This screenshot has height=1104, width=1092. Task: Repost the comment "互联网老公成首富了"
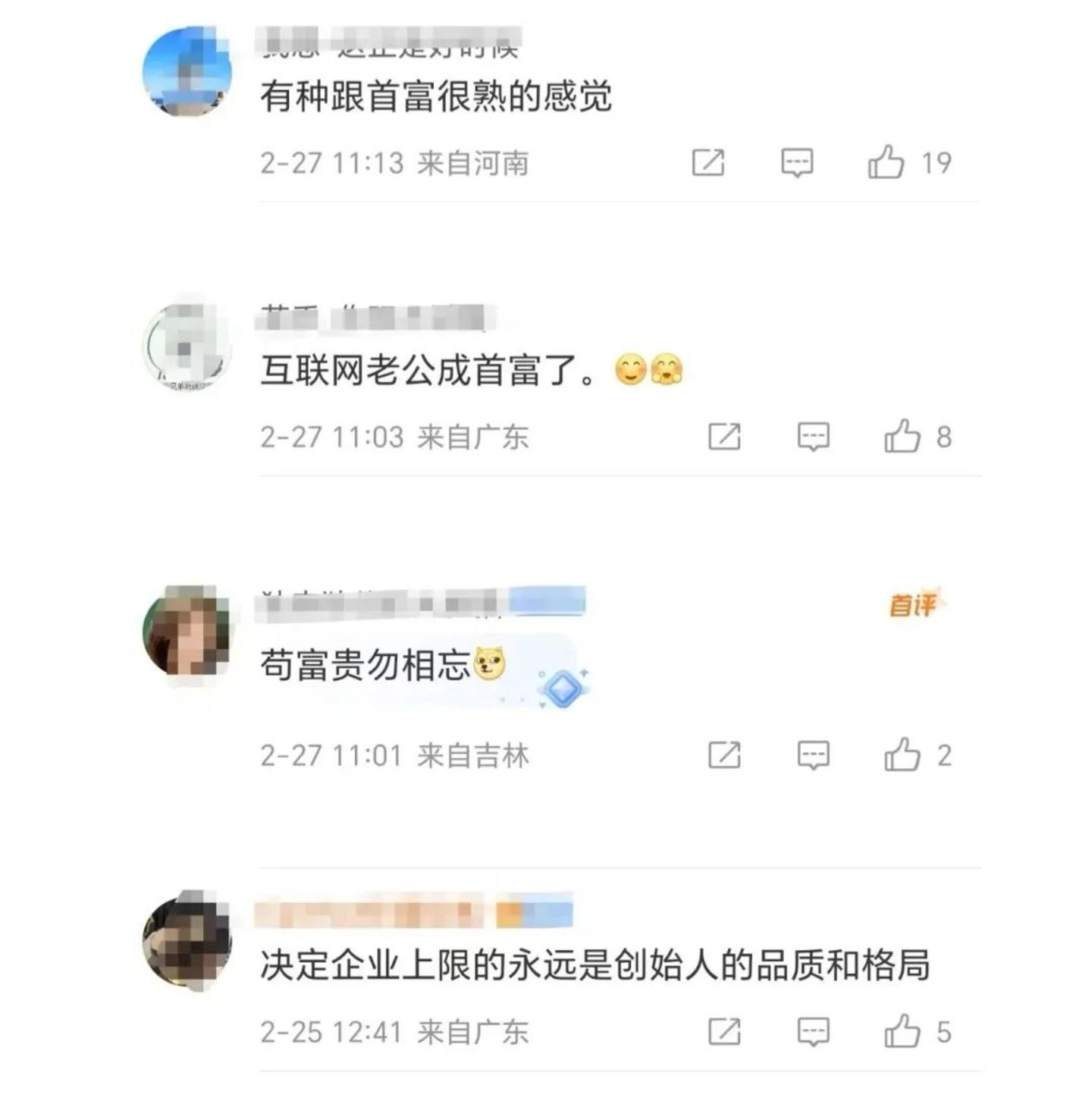[724, 437]
